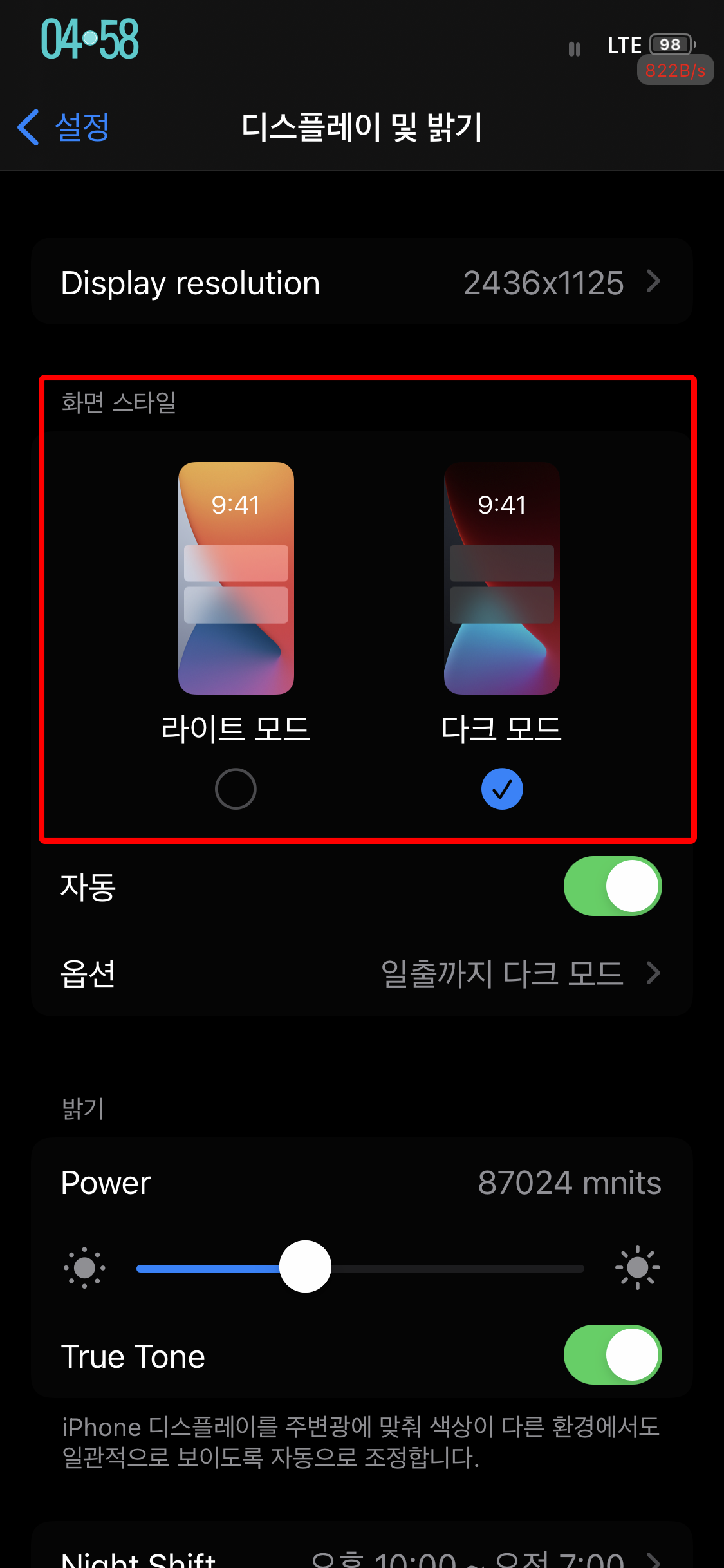Screen dimensions: 724x1568
Task: Turn off the True Tone switch
Action: 611,1354
